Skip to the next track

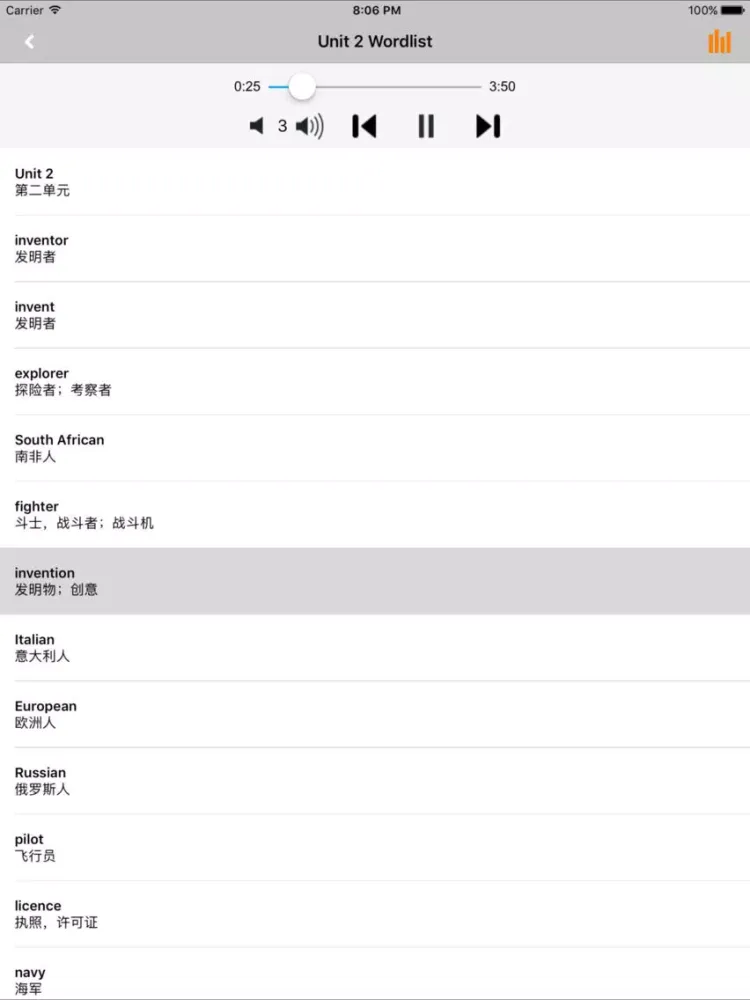point(487,126)
